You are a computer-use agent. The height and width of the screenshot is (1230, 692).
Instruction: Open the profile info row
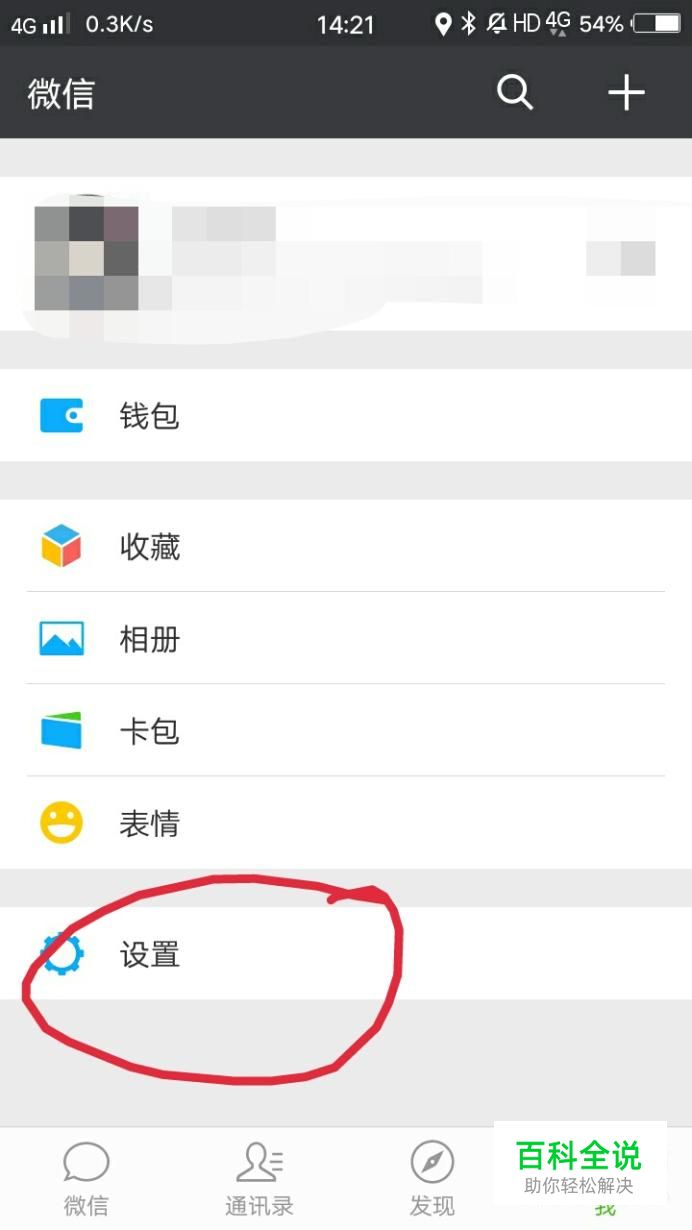(346, 255)
